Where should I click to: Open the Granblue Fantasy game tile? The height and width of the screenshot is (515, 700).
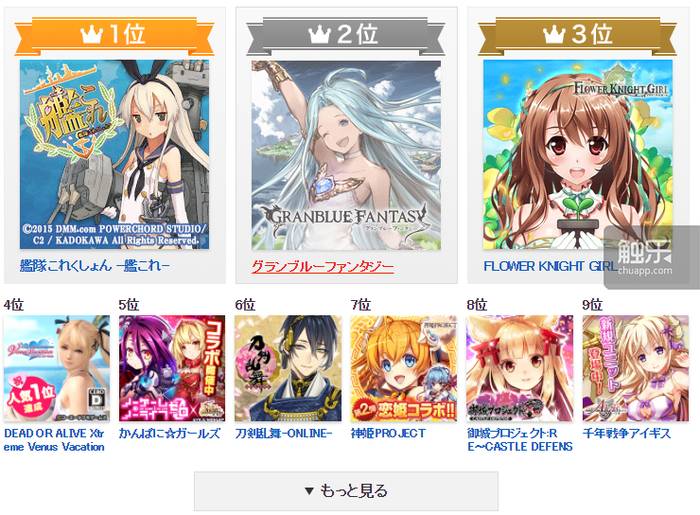[x=345, y=154]
